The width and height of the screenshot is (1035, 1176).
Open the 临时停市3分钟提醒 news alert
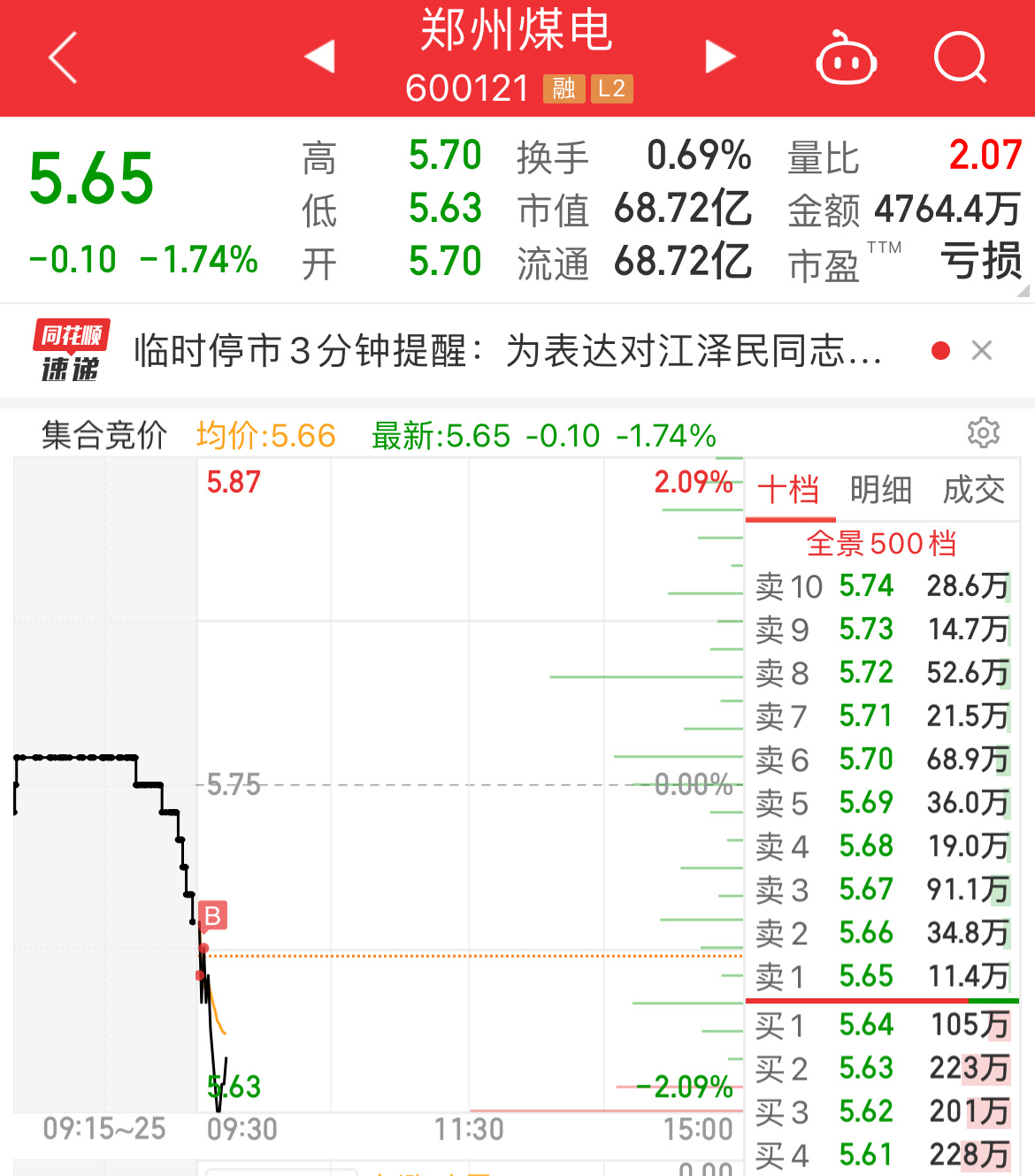508,351
